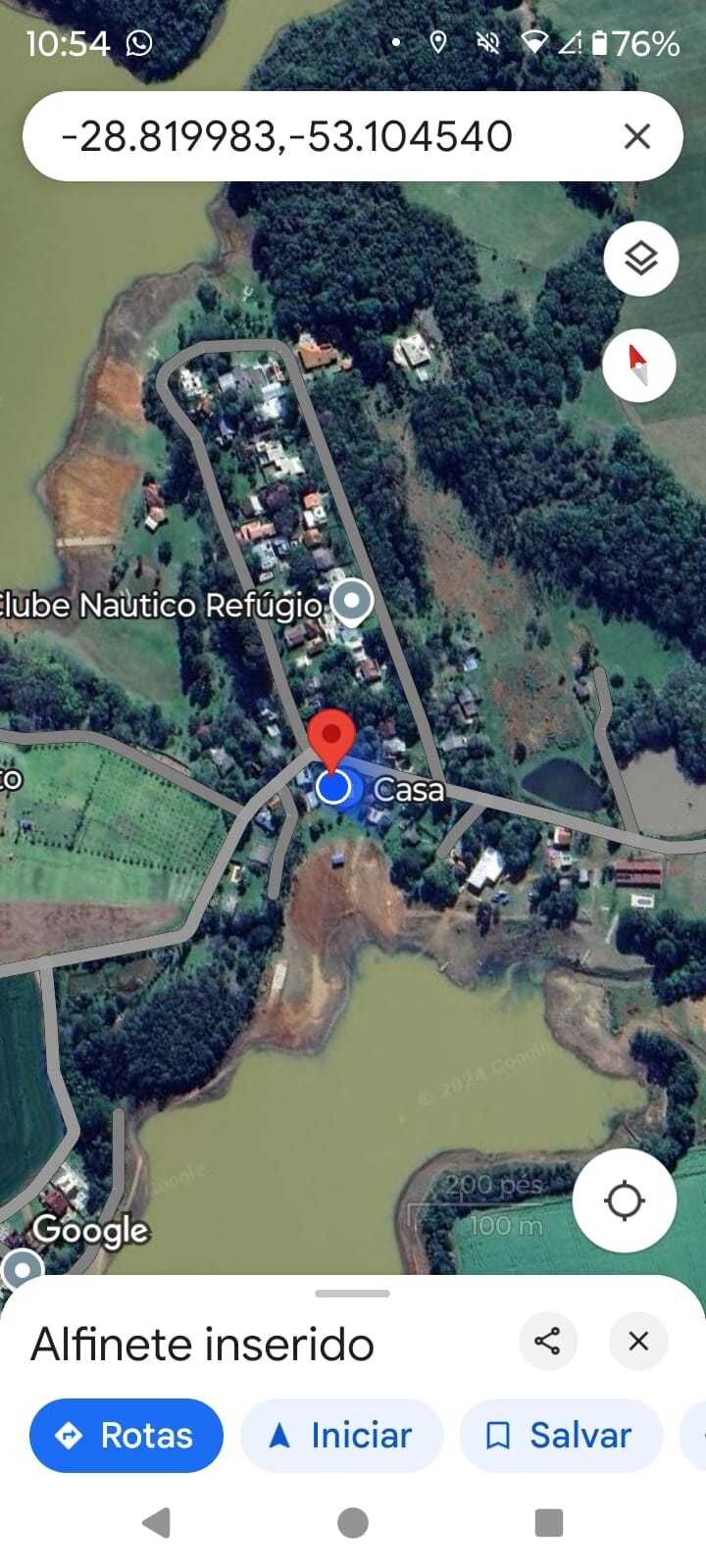Go back using the system back button
Image resolution: width=706 pixels, height=1568 pixels.
tap(157, 1523)
